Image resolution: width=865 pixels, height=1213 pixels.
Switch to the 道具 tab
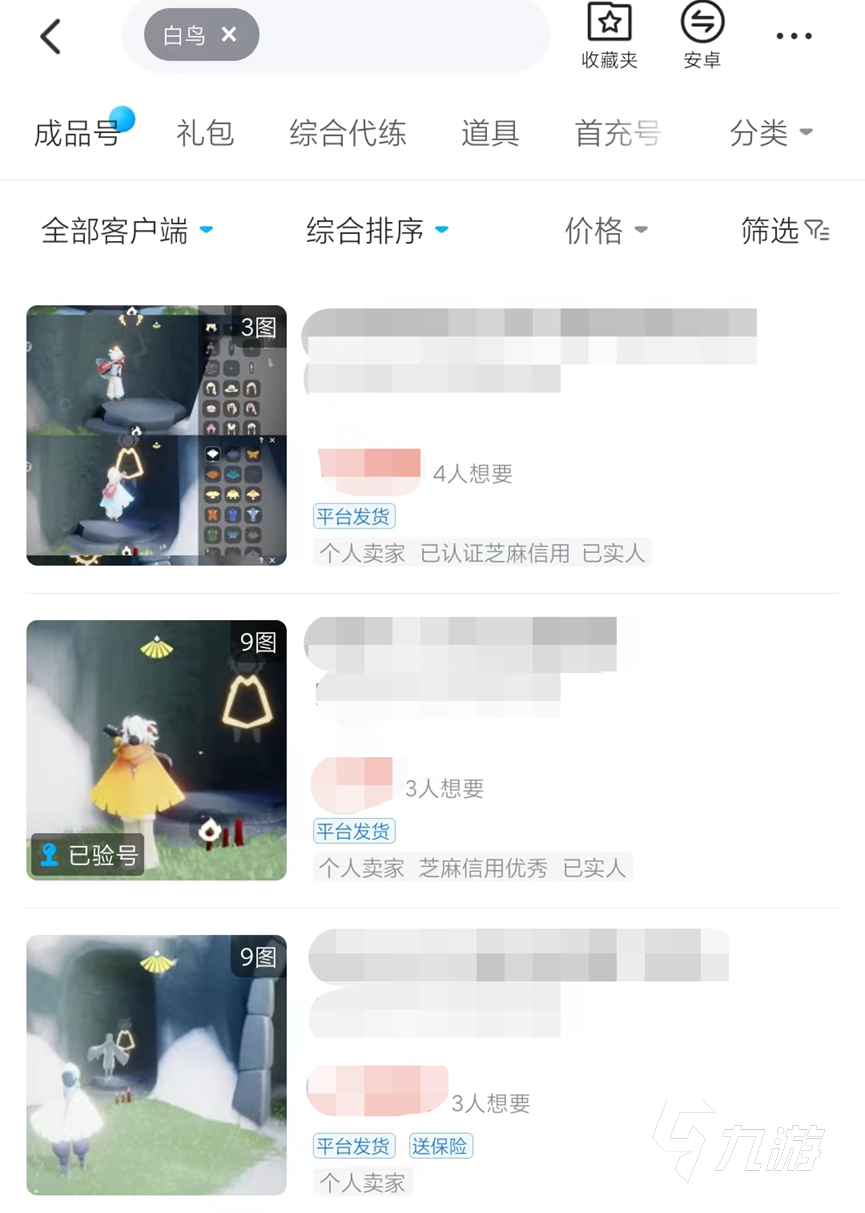(x=490, y=133)
